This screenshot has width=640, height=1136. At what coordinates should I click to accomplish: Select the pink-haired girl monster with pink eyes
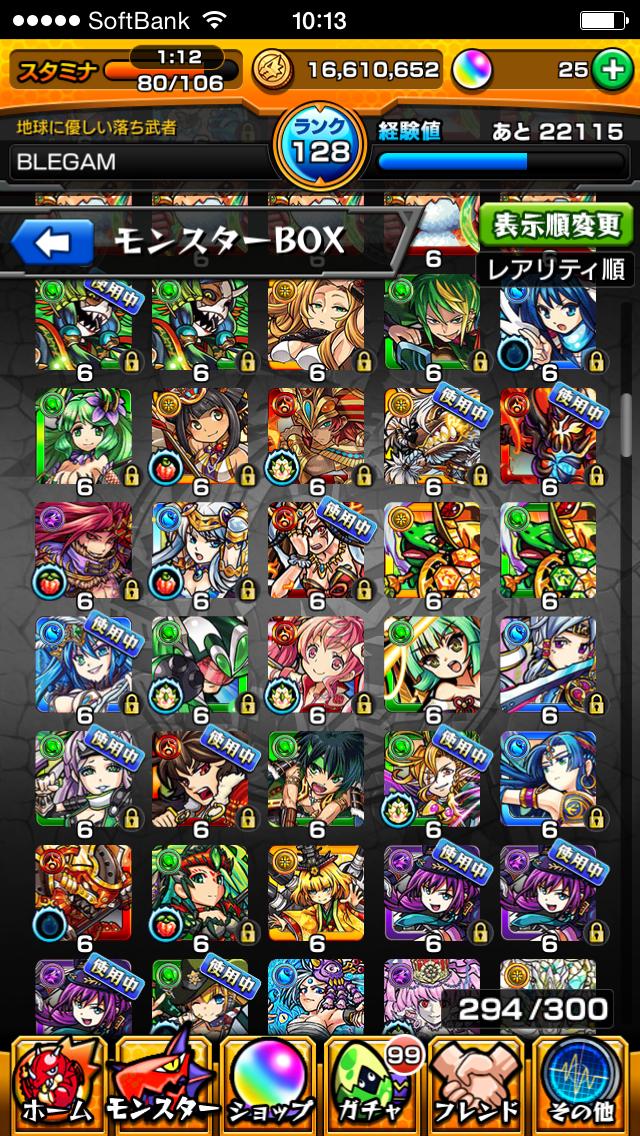coord(316,664)
